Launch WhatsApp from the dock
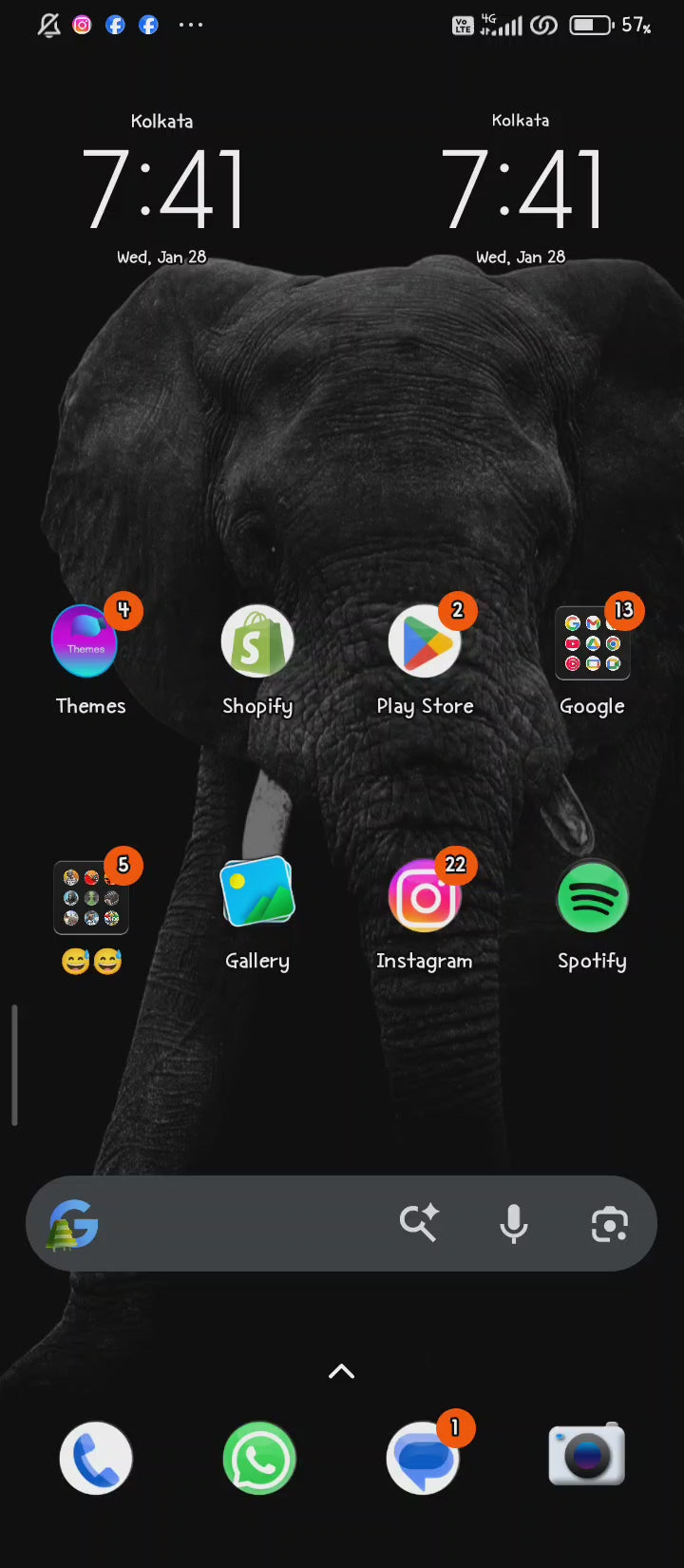The width and height of the screenshot is (684, 1568). point(259,1457)
